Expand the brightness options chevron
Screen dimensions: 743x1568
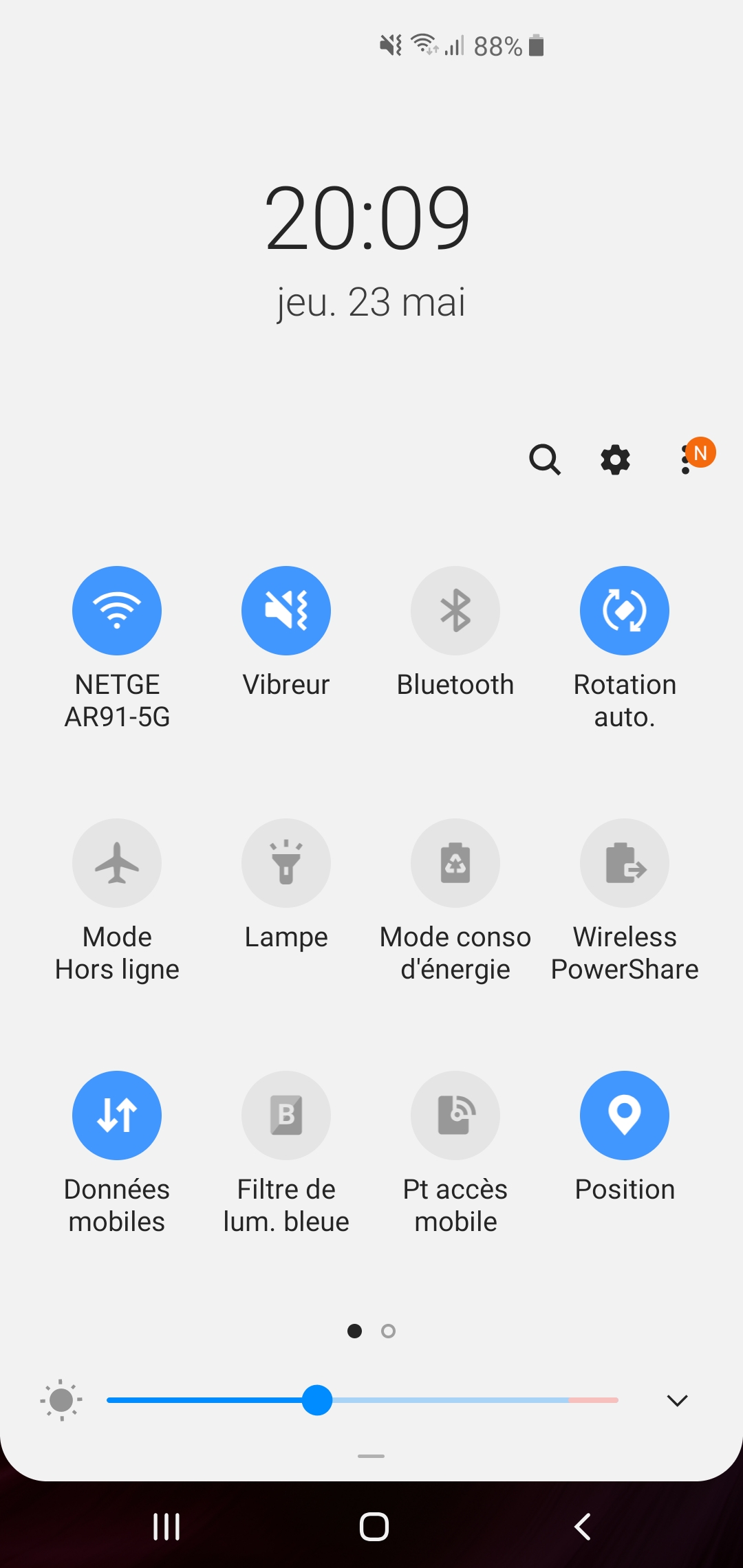[678, 1401]
